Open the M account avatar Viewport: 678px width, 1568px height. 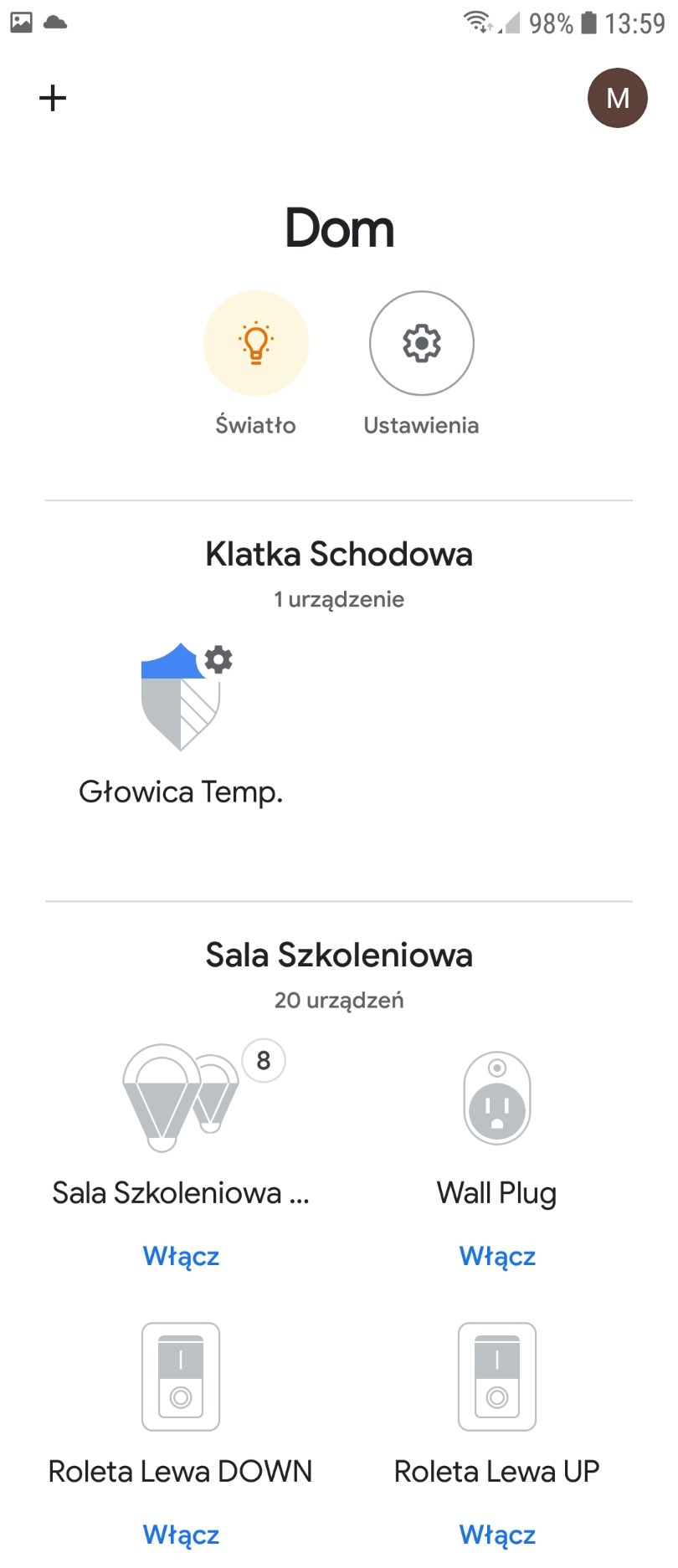(x=617, y=98)
